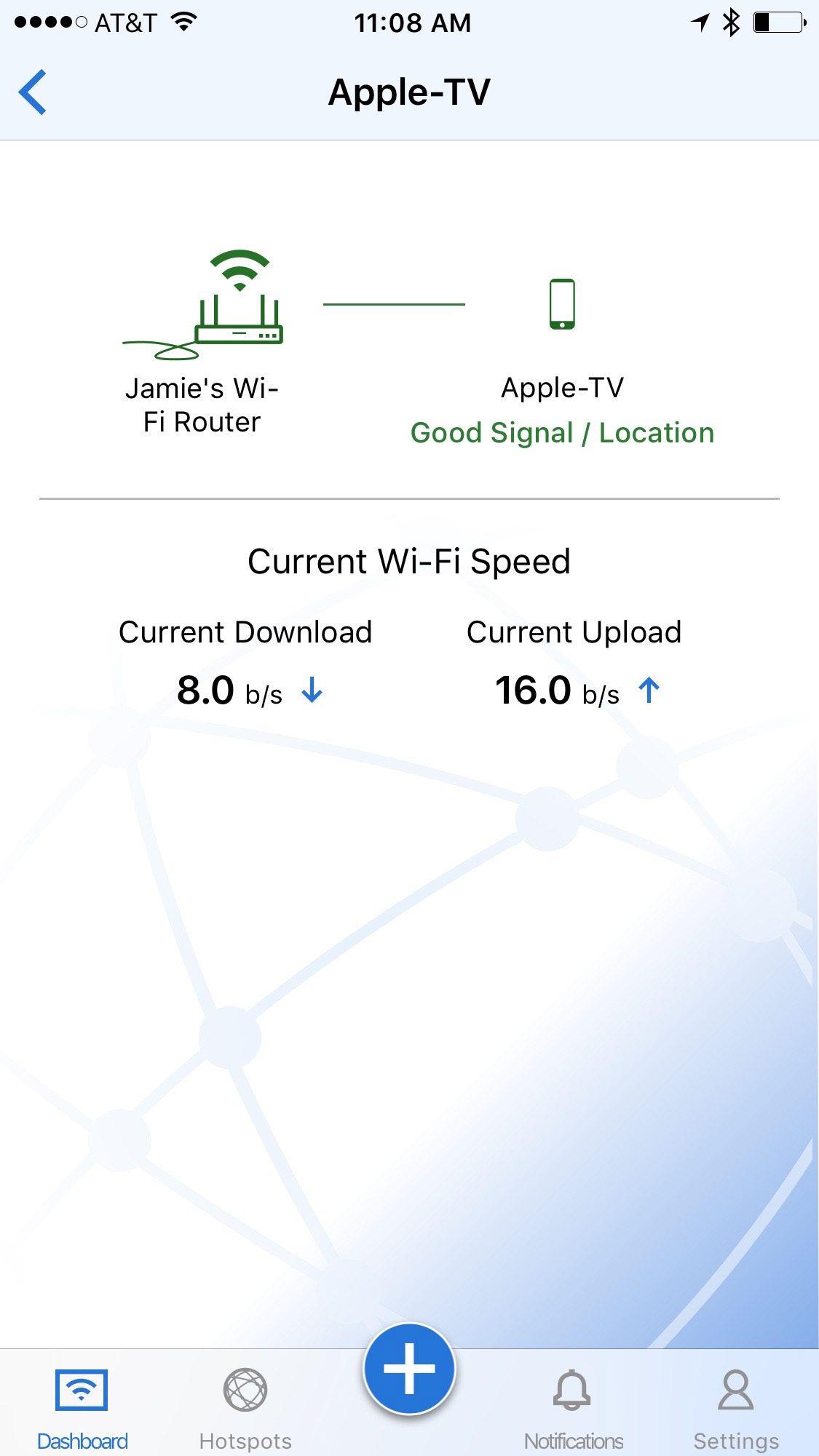Open the Notifications tab
The image size is (819, 1456).
(573, 1408)
